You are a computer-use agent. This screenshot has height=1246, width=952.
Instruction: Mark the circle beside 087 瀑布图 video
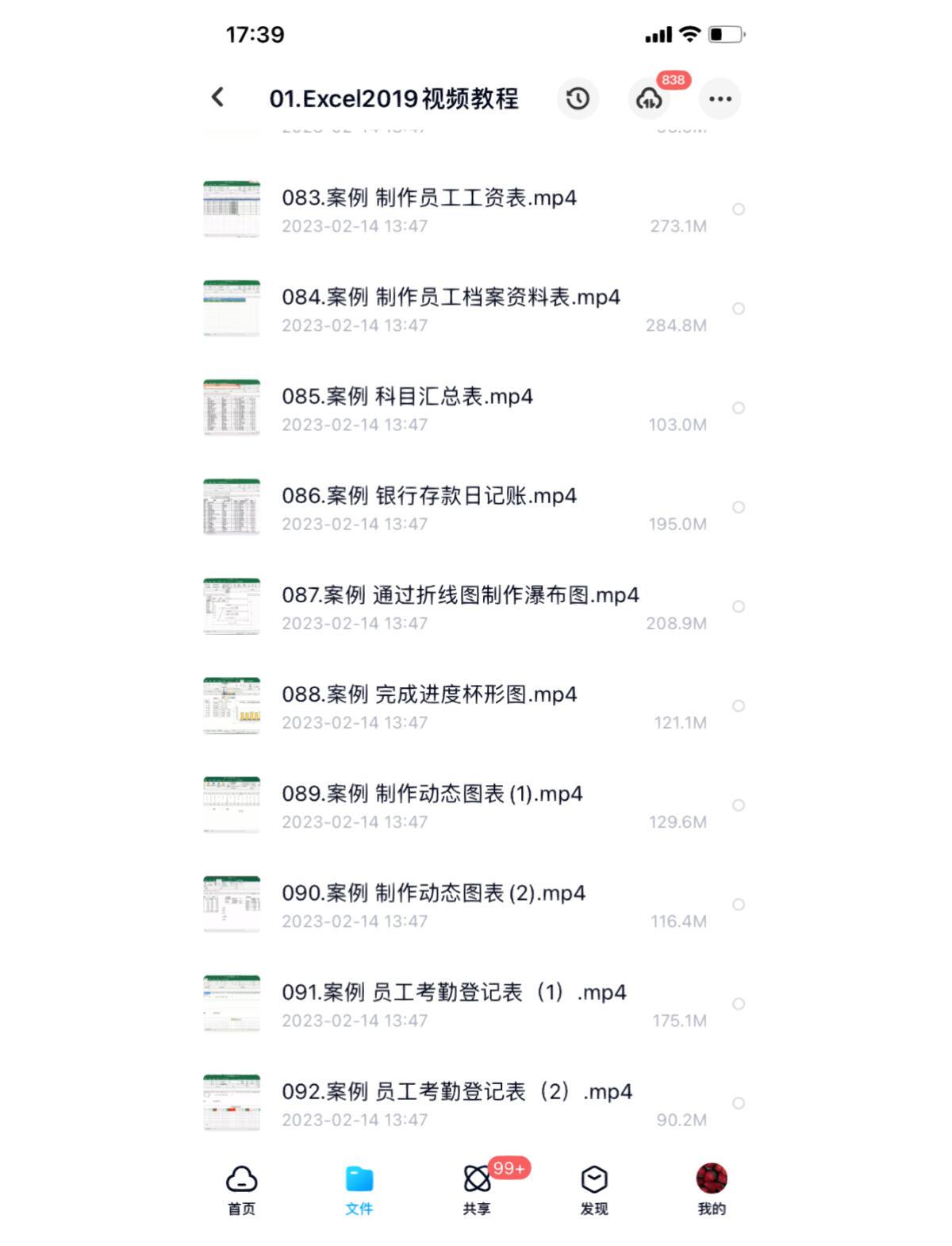739,607
